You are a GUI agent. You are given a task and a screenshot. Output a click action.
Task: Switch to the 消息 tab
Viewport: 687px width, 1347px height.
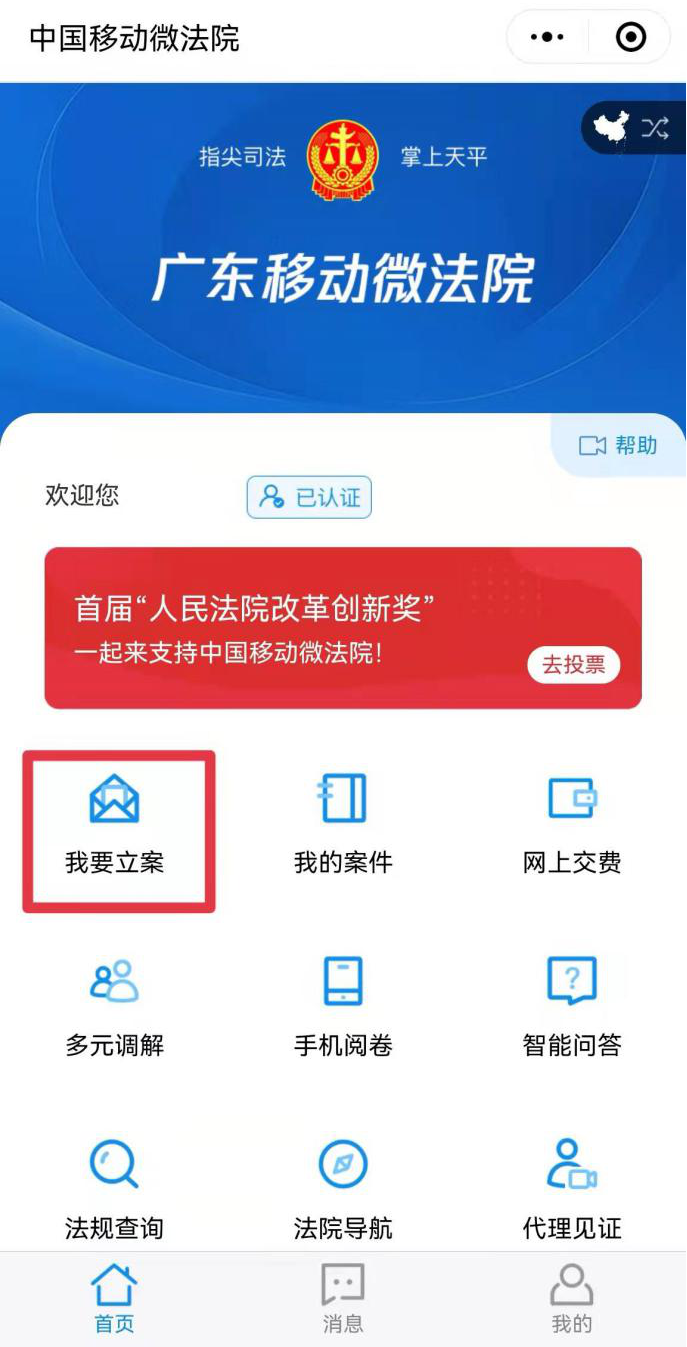tap(343, 1298)
